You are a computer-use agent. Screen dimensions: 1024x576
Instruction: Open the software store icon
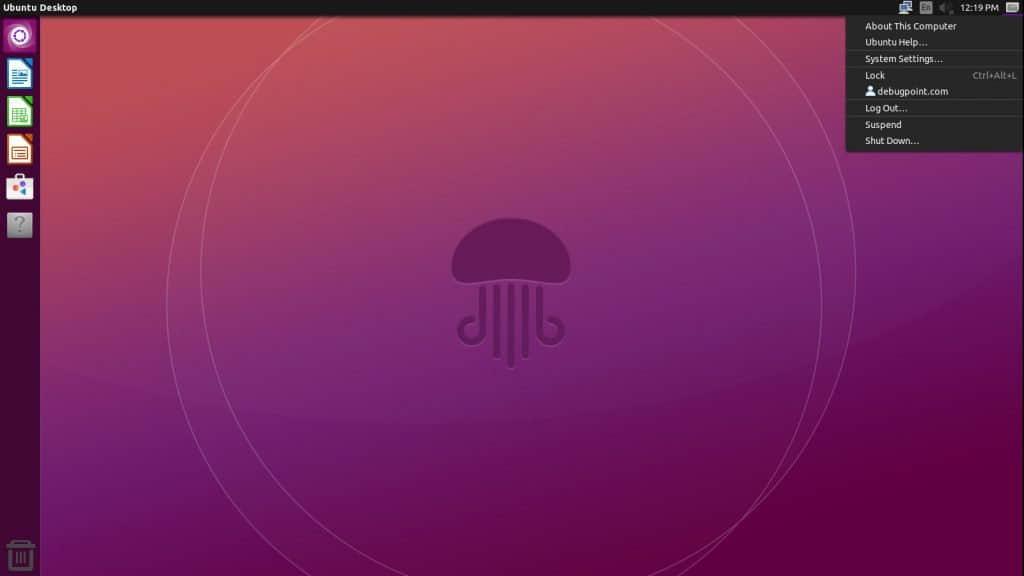click(x=20, y=187)
